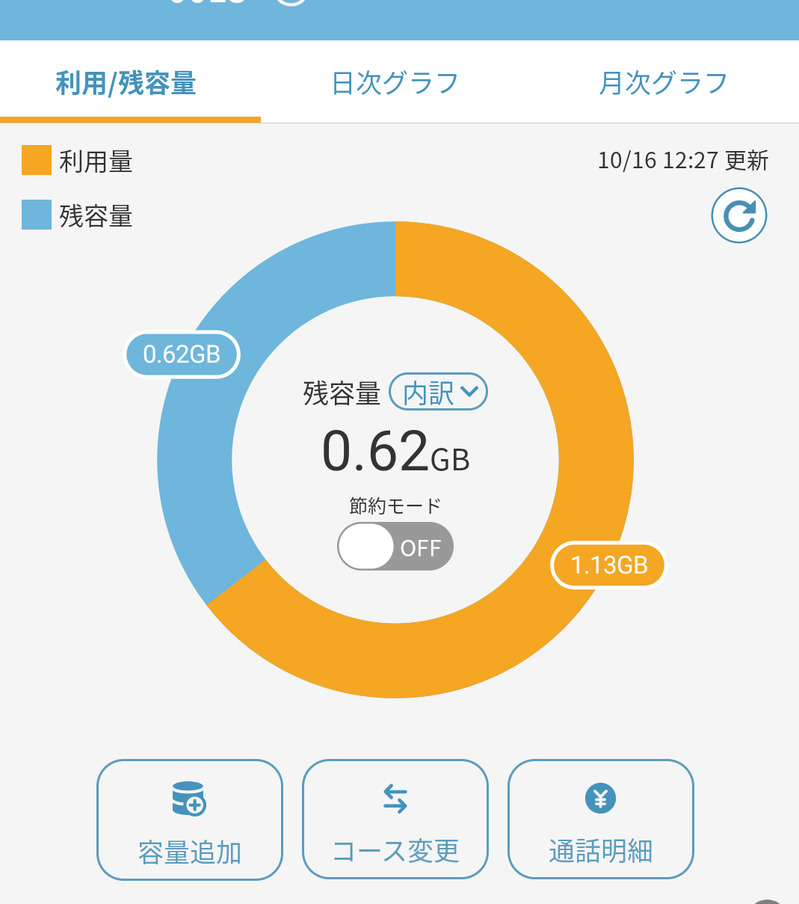Turn on 節約モード switch
The height and width of the screenshot is (904, 799).
(395, 547)
